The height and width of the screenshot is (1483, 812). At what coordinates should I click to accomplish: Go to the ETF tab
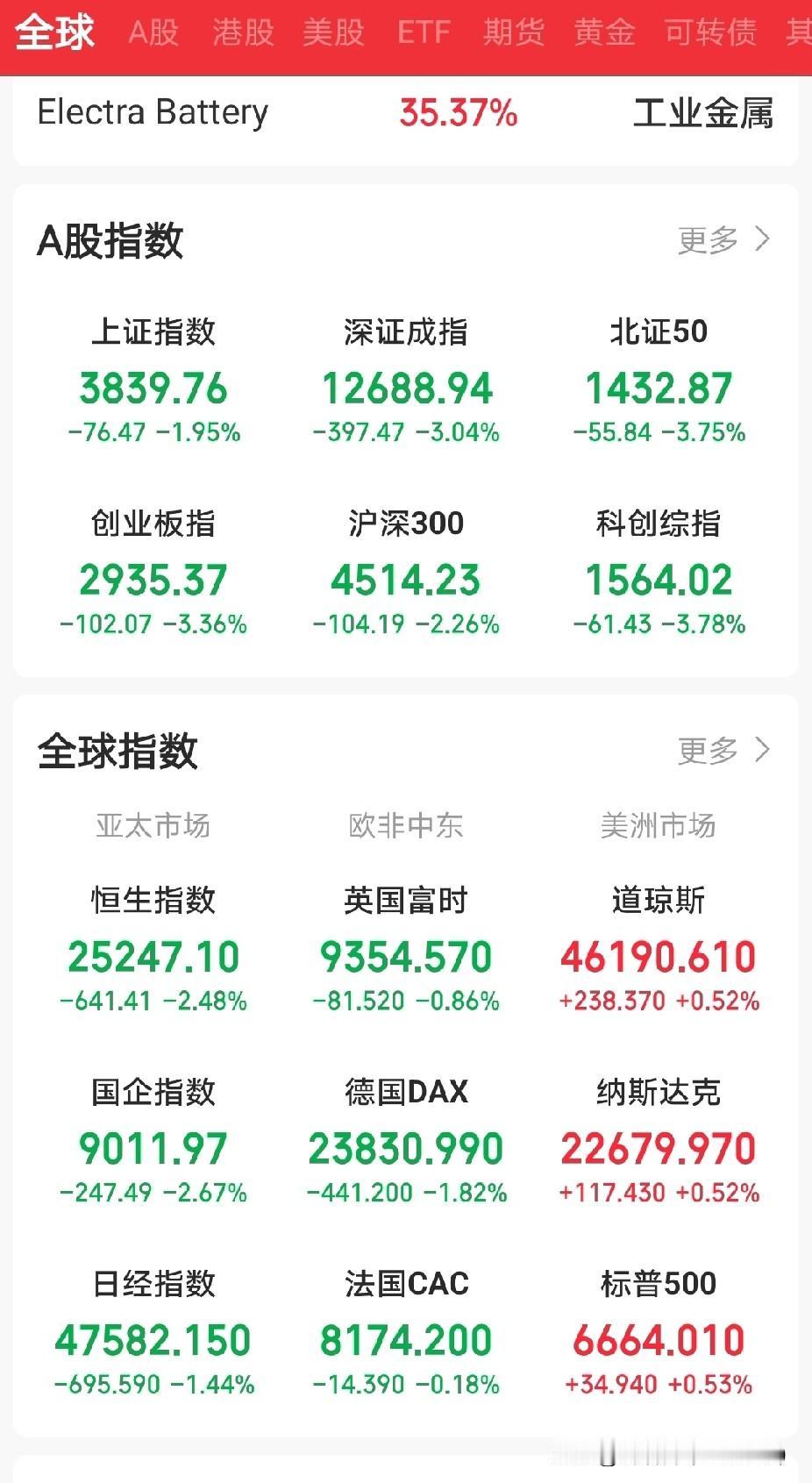coord(424,32)
